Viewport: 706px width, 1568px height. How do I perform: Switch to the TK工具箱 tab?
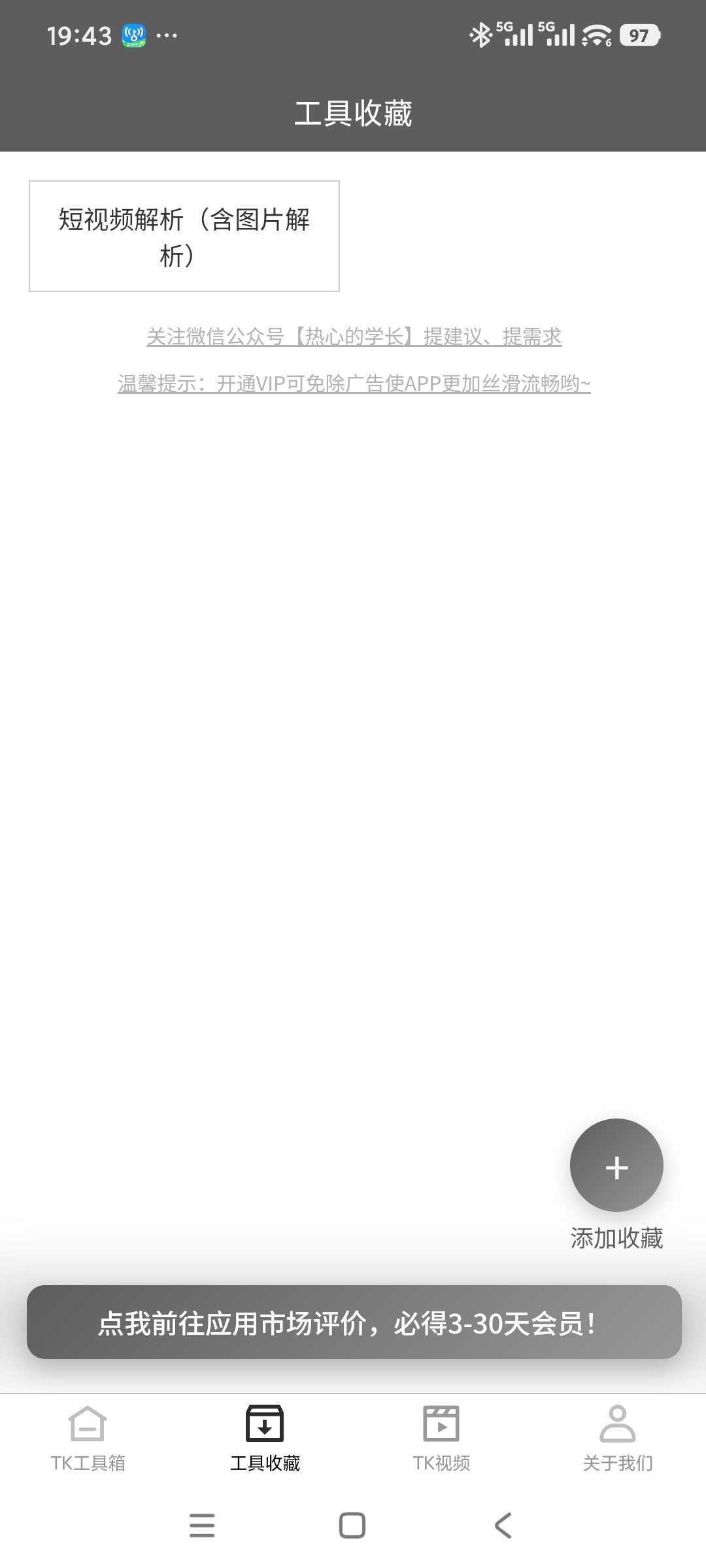(x=88, y=1438)
